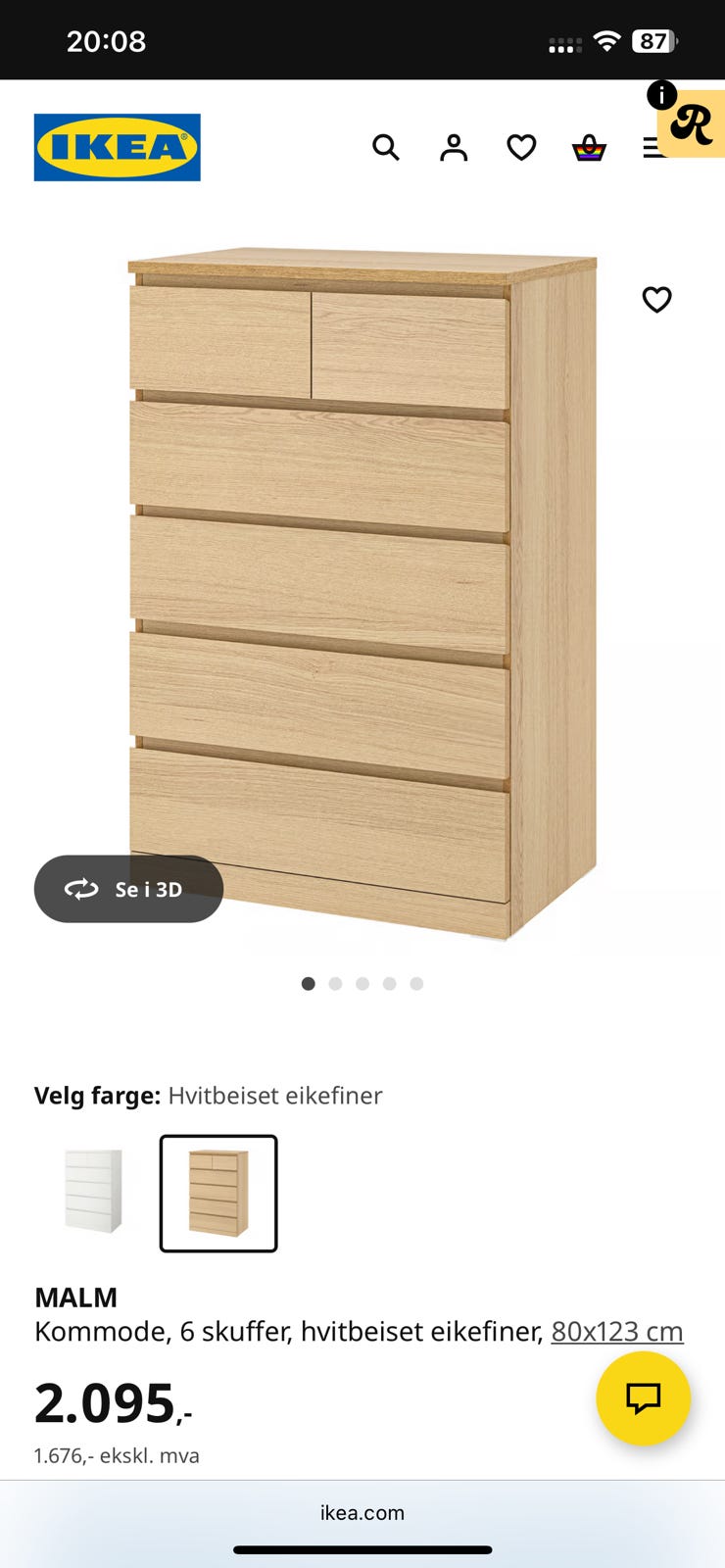Open your IKEA account profile
Image resolution: width=725 pixels, height=1568 pixels.
pyautogui.click(x=453, y=147)
